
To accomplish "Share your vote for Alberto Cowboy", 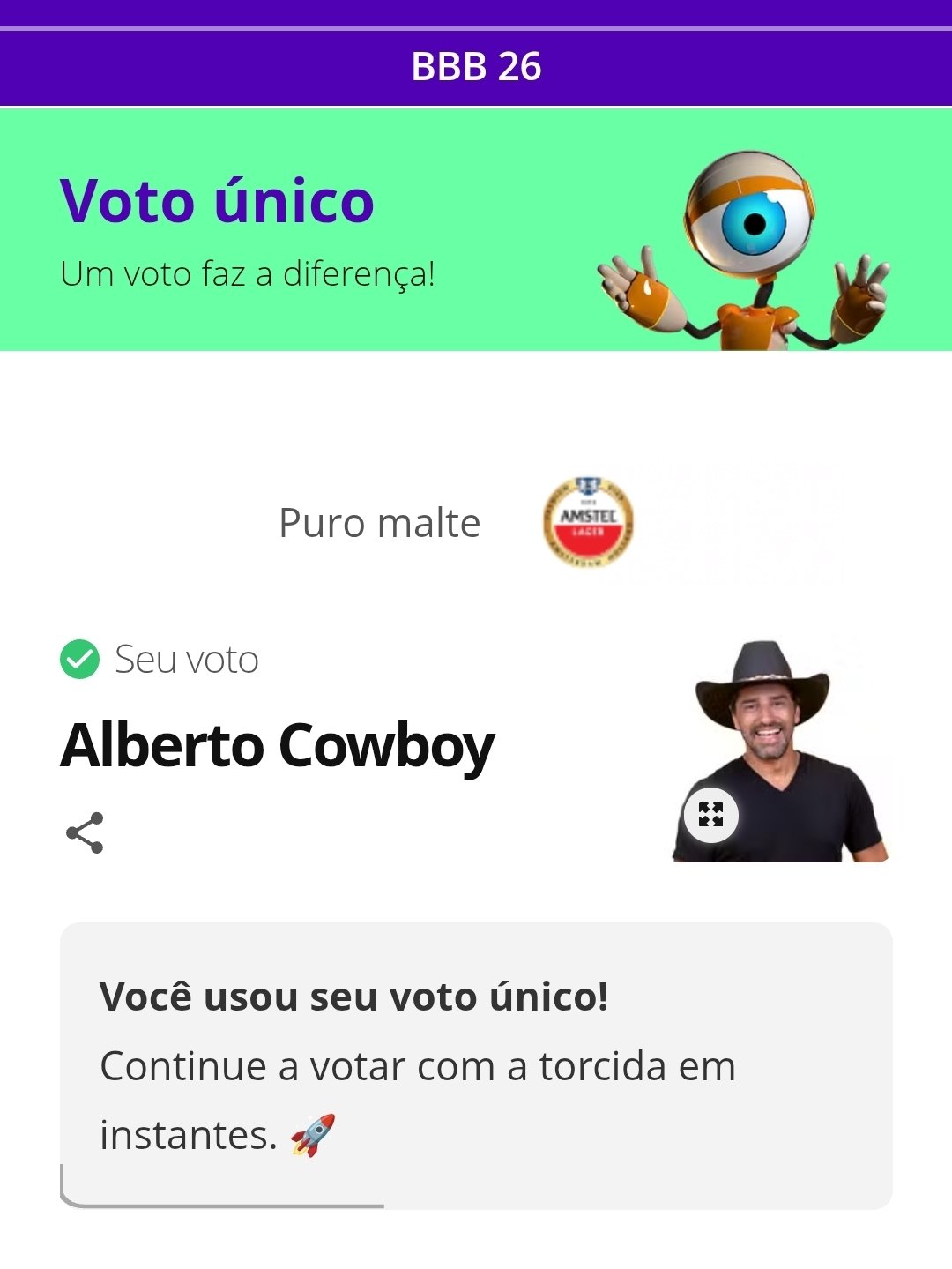I will coord(85,832).
